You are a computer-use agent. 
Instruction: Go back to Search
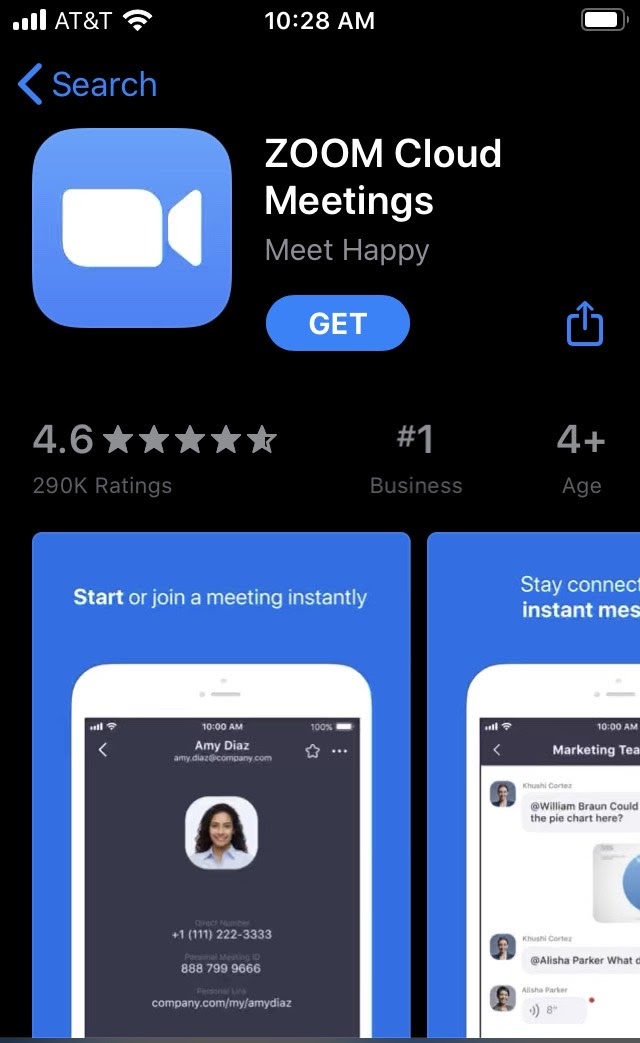point(88,85)
